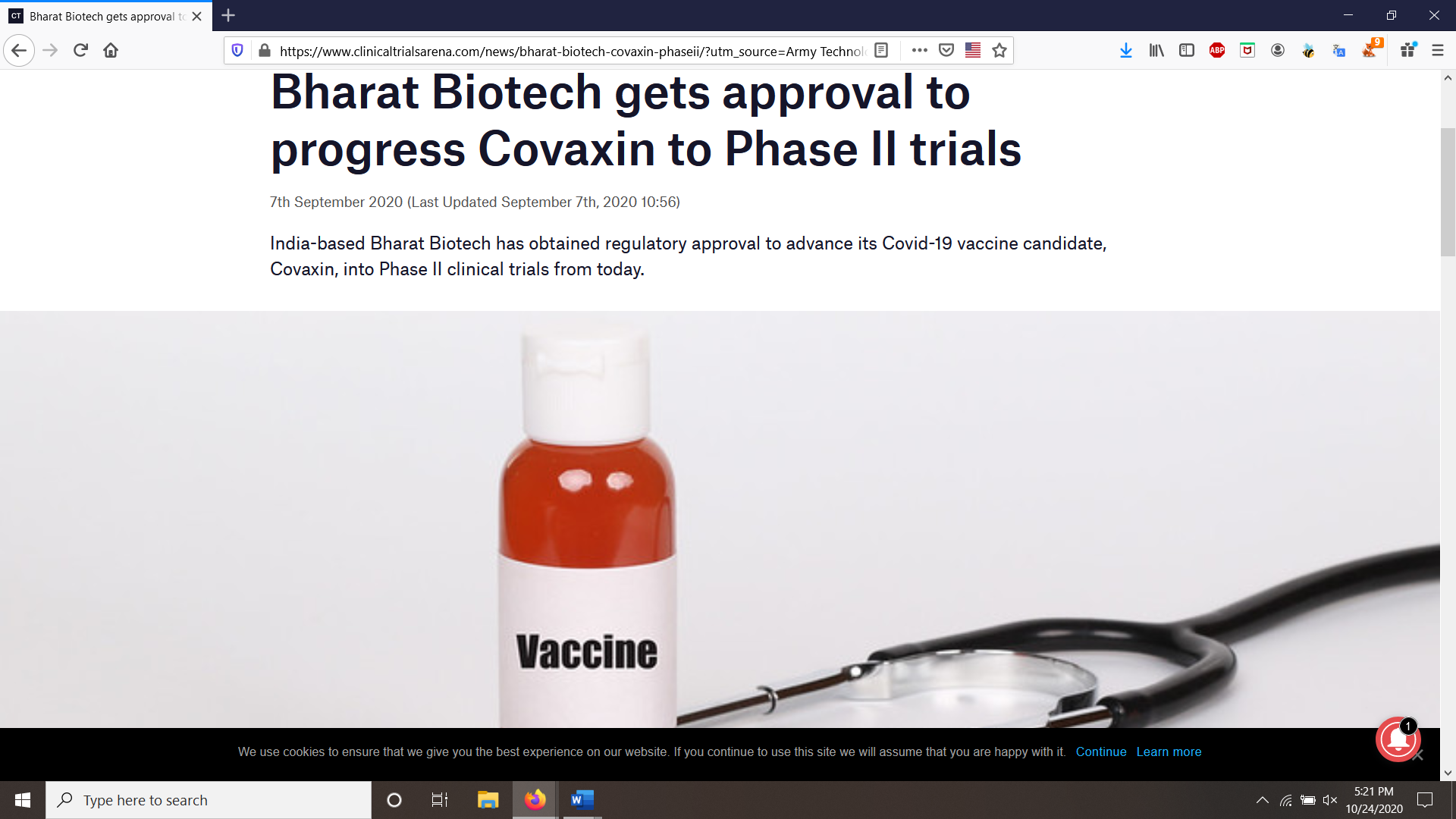Open a new browser tab

(x=228, y=15)
